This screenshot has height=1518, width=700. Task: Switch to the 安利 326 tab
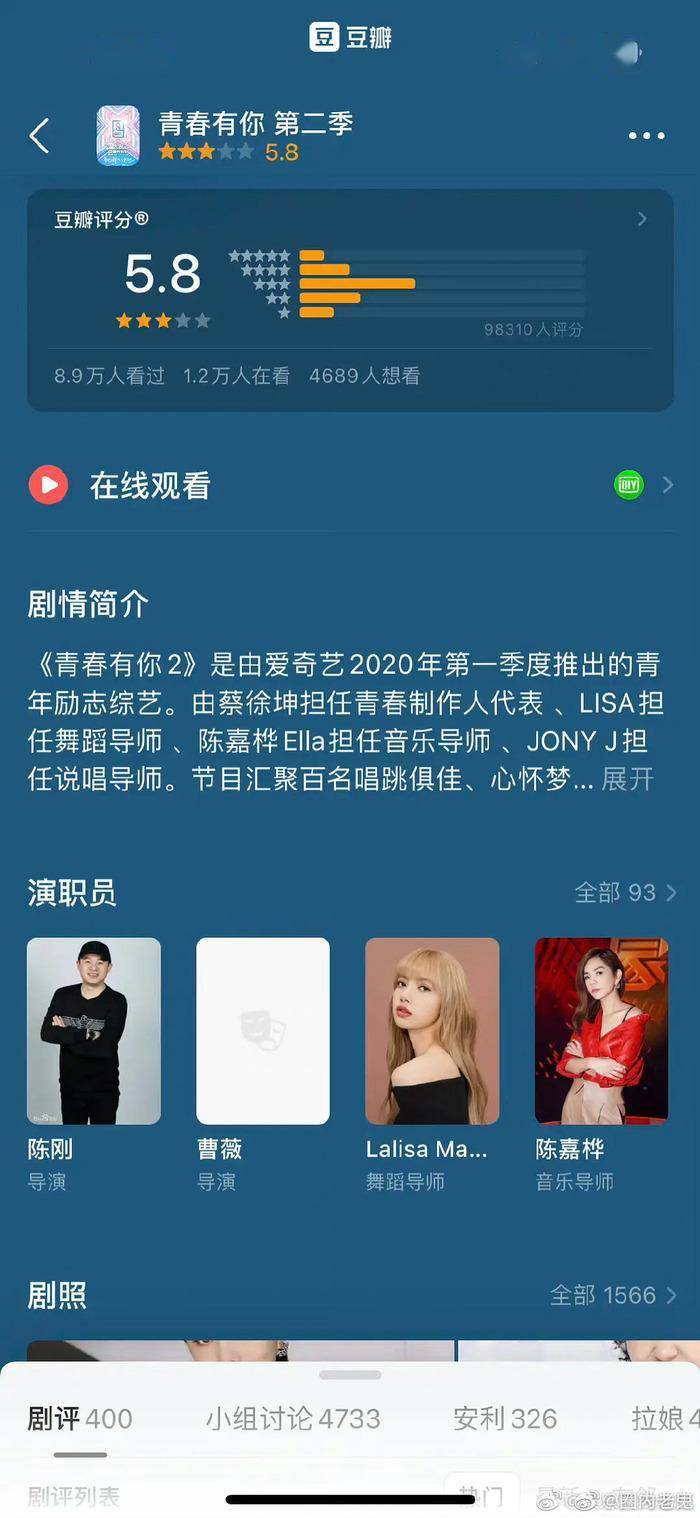tap(505, 1418)
